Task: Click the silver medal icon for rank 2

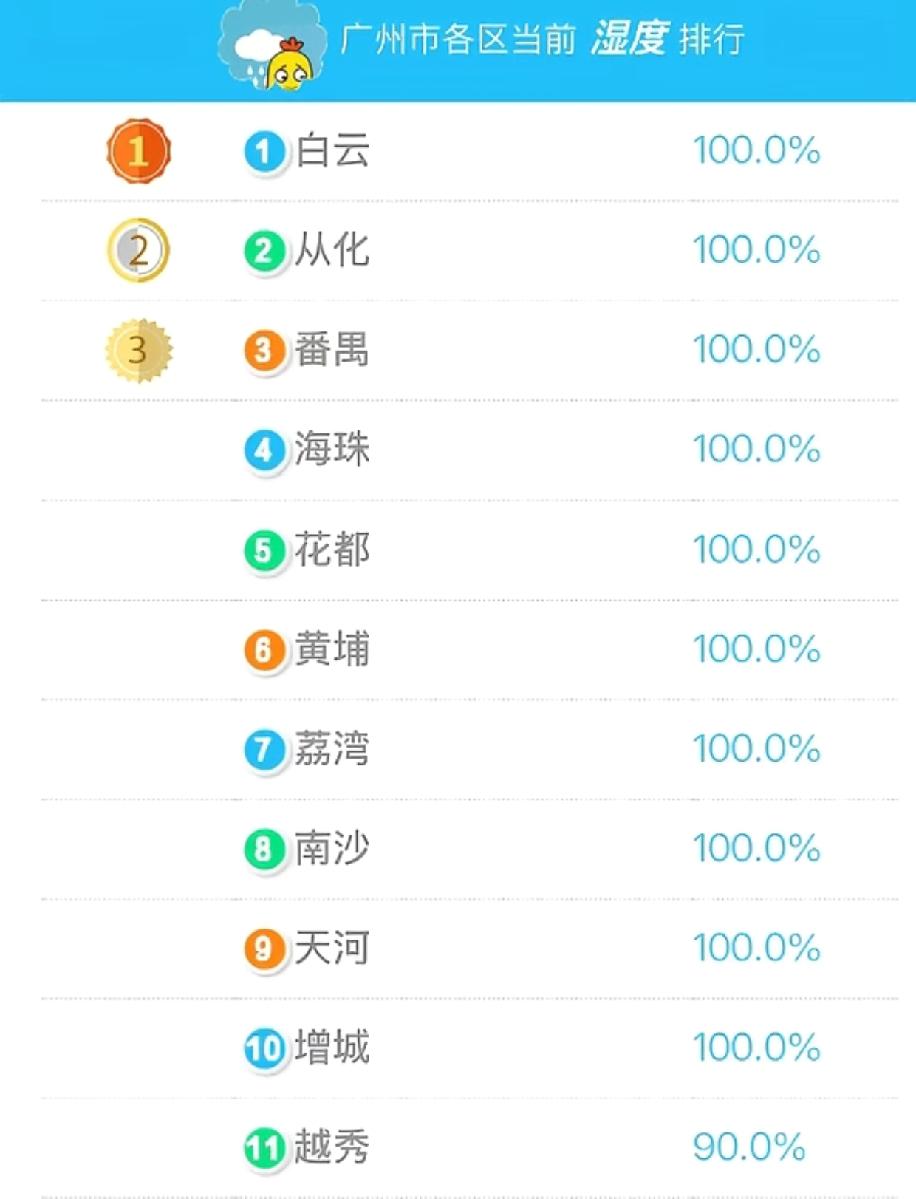Action: (x=140, y=250)
